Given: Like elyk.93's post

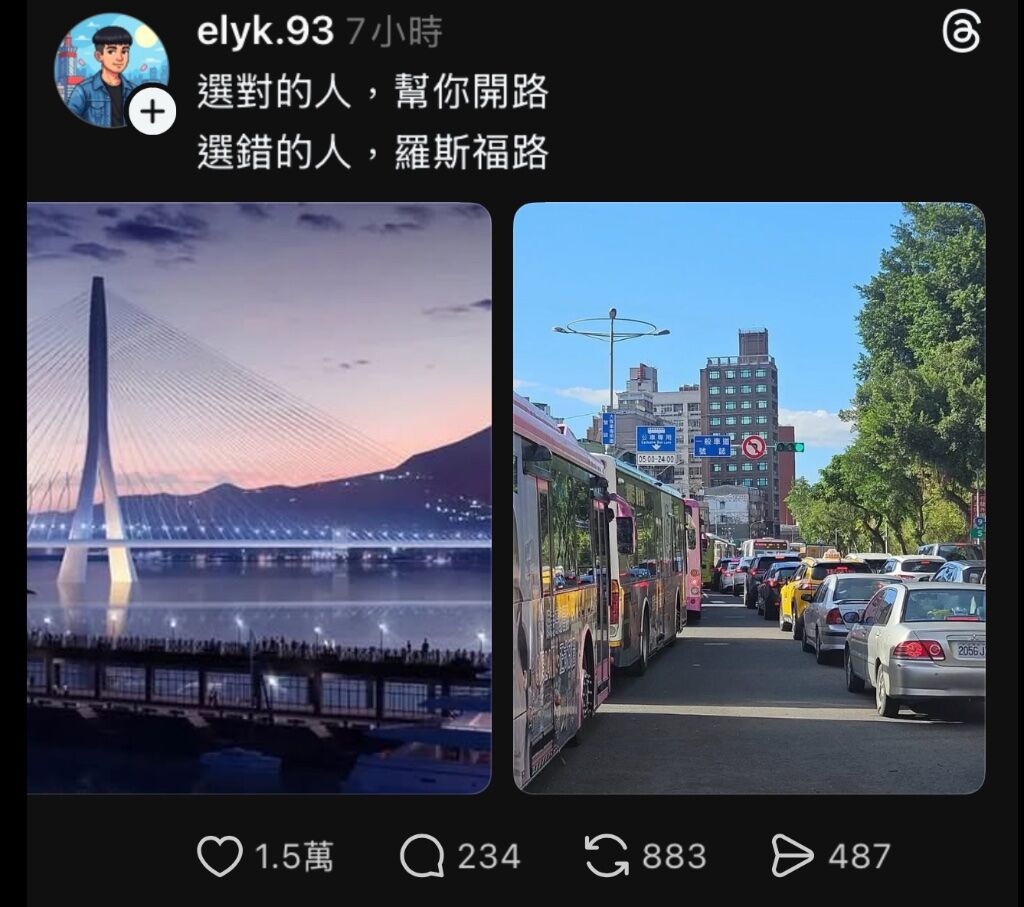Looking at the screenshot, I should tap(220, 857).
